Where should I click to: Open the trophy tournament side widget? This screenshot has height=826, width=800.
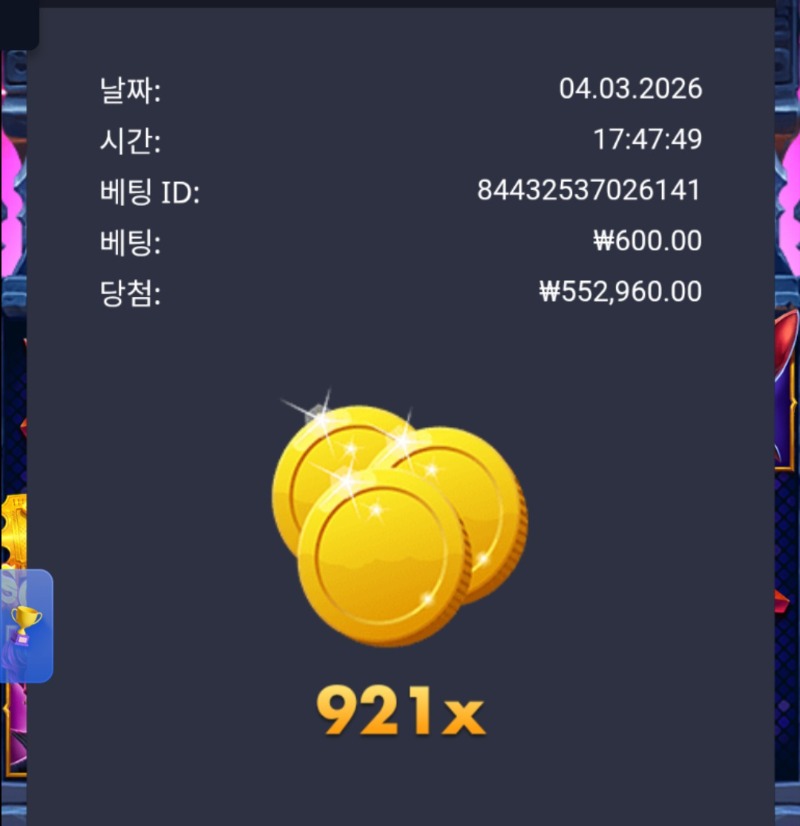26,626
